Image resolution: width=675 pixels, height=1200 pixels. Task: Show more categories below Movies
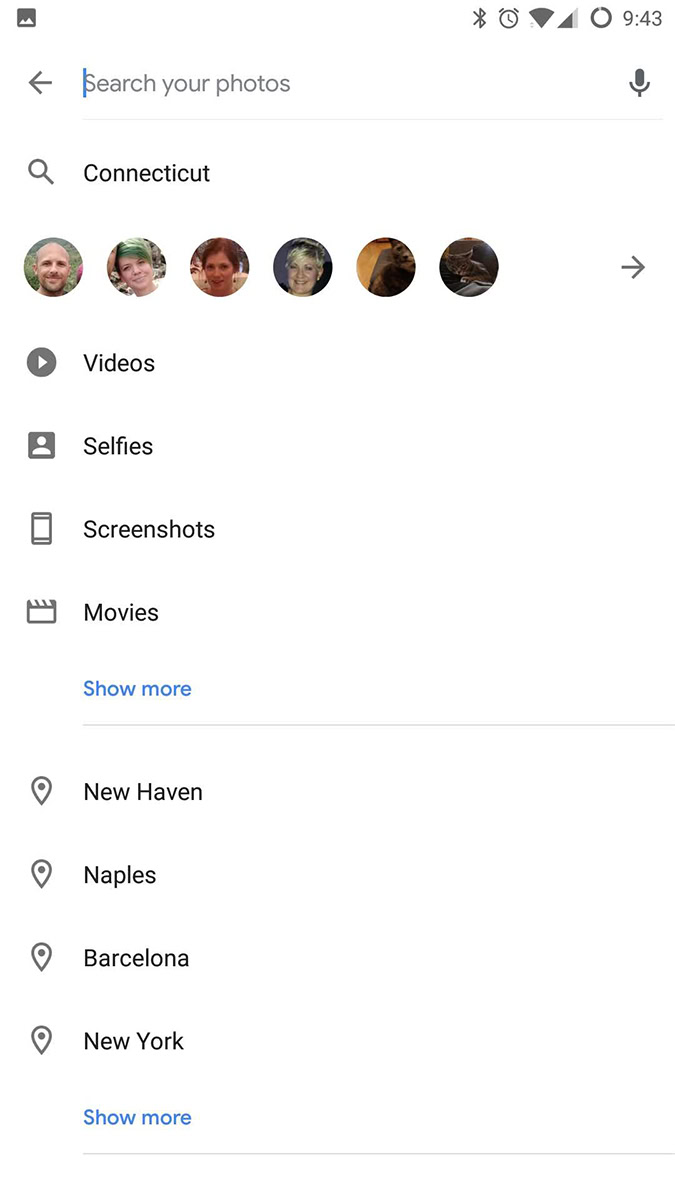[137, 688]
